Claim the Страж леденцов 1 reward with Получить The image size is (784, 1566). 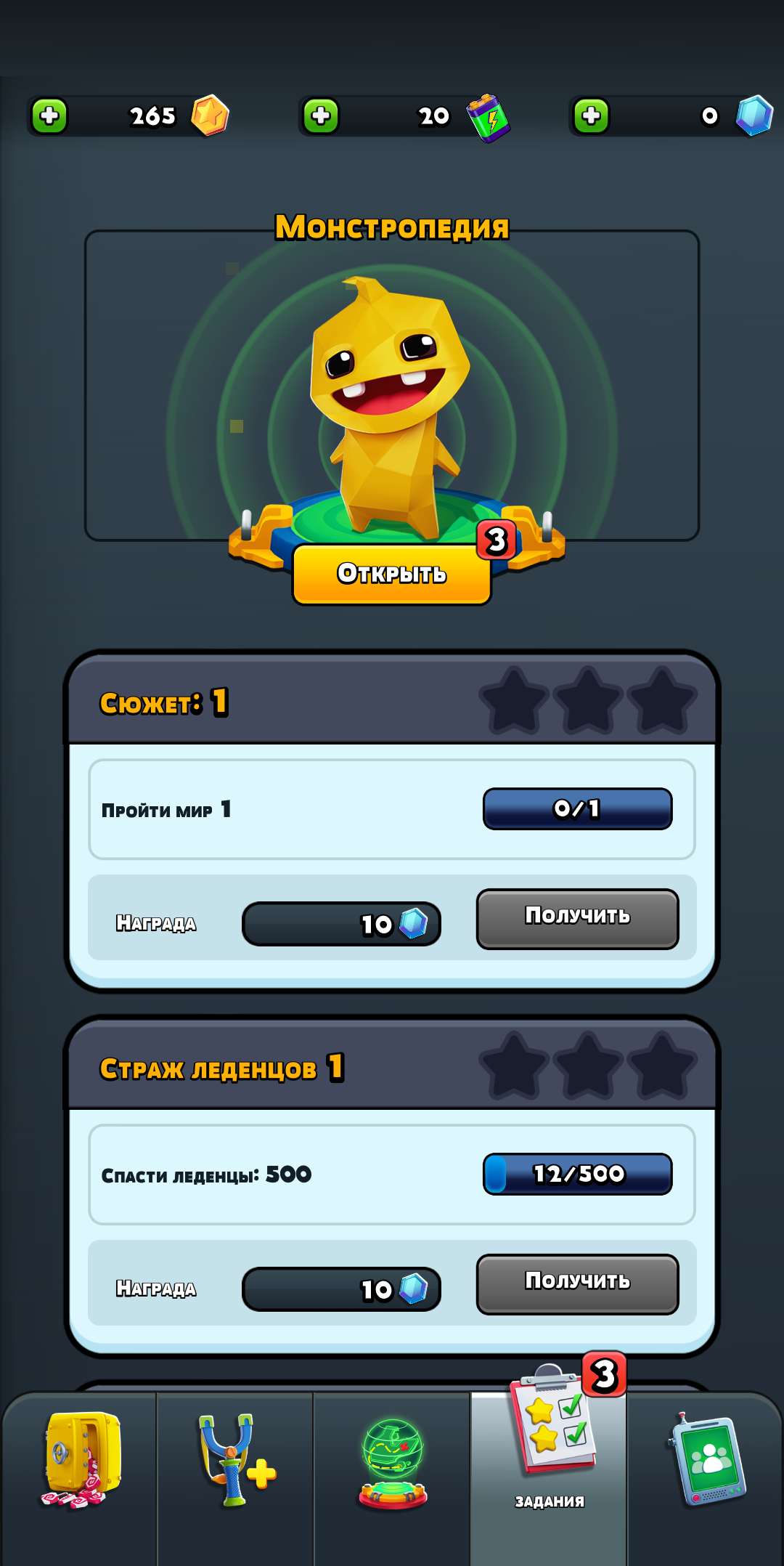[577, 1284]
